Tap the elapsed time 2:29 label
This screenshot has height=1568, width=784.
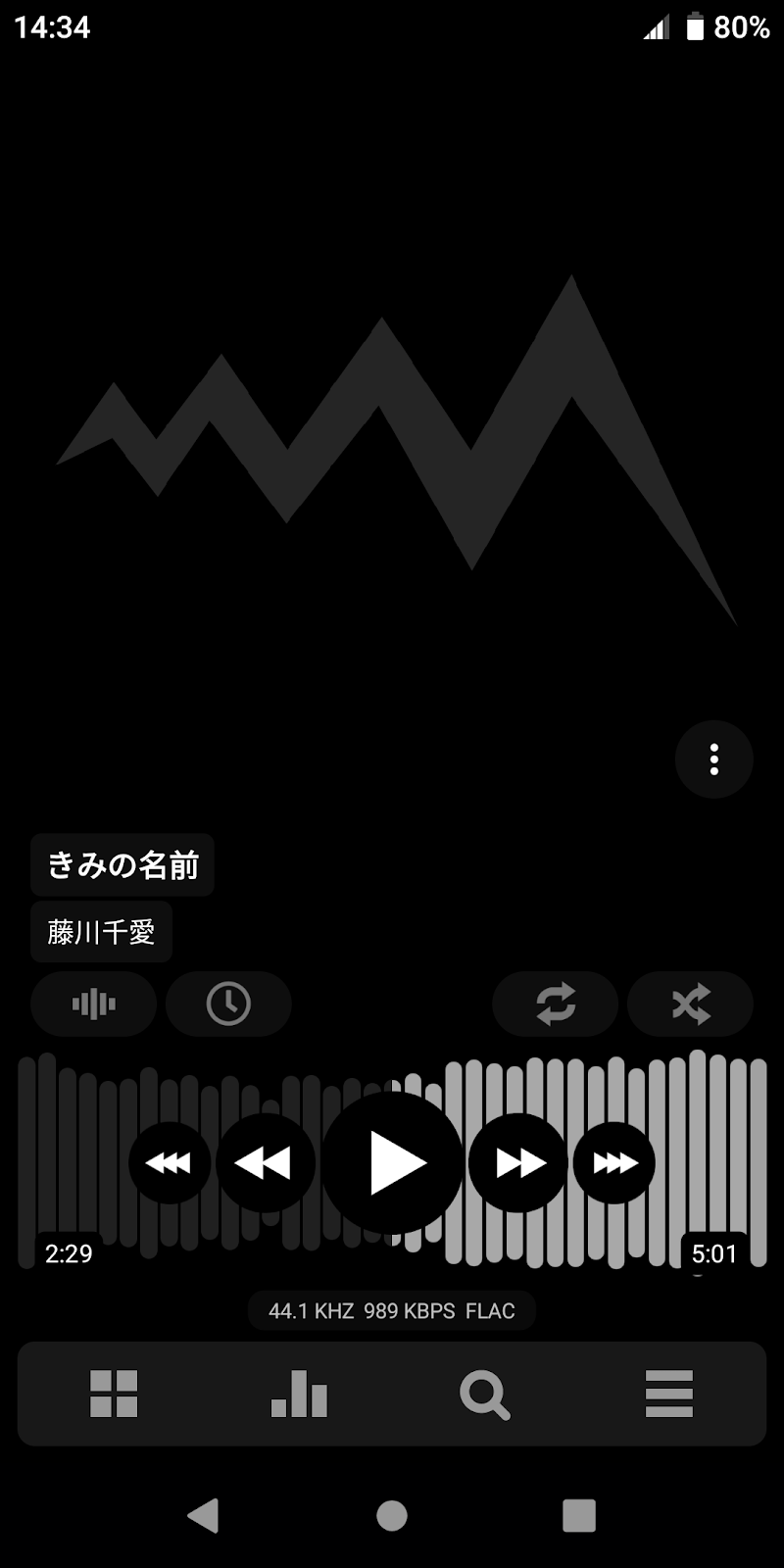click(x=69, y=1253)
